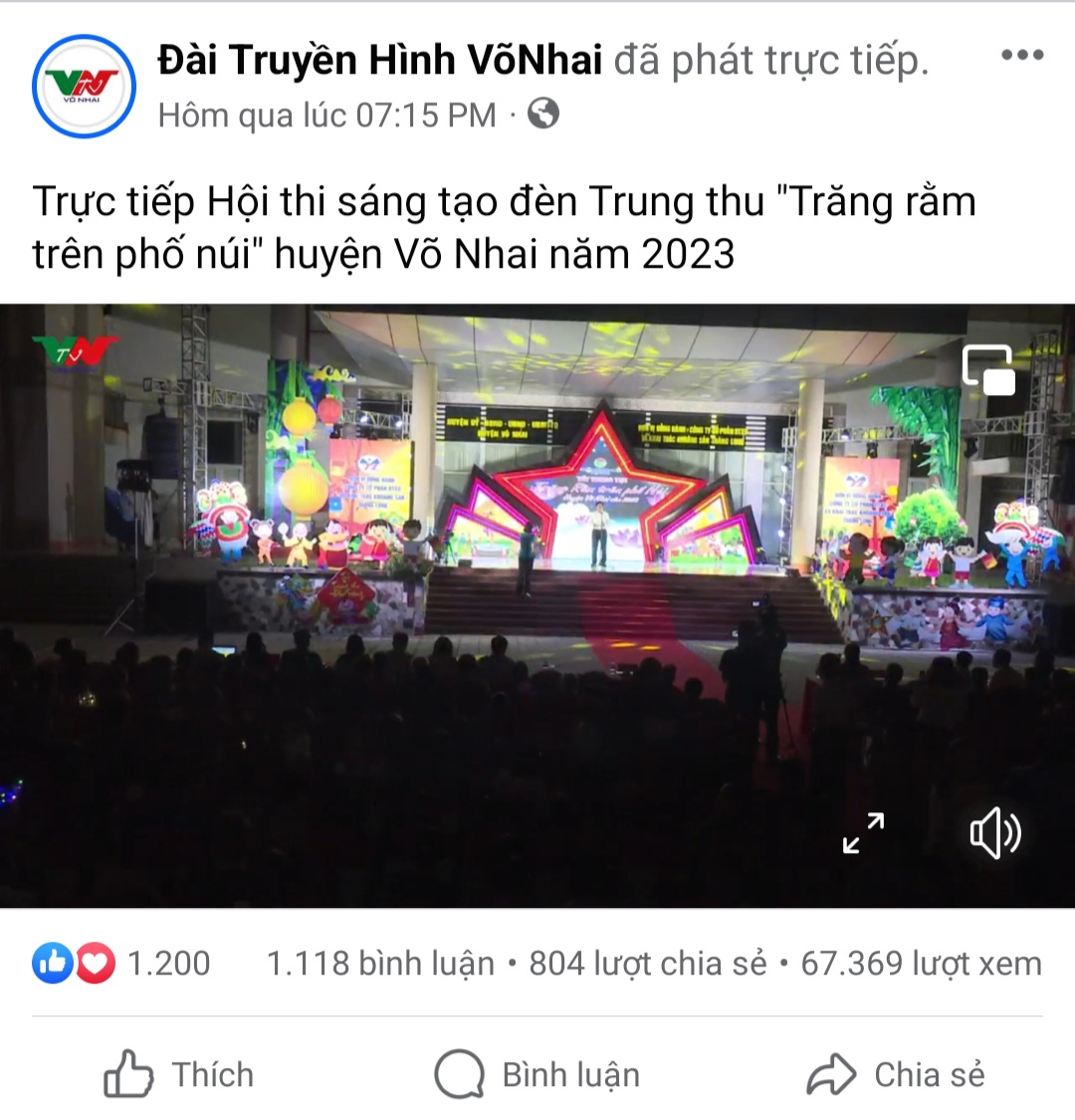Screen dimensions: 1075x1120
Task: Toggle the video sound with speaker icon
Action: click(x=995, y=833)
